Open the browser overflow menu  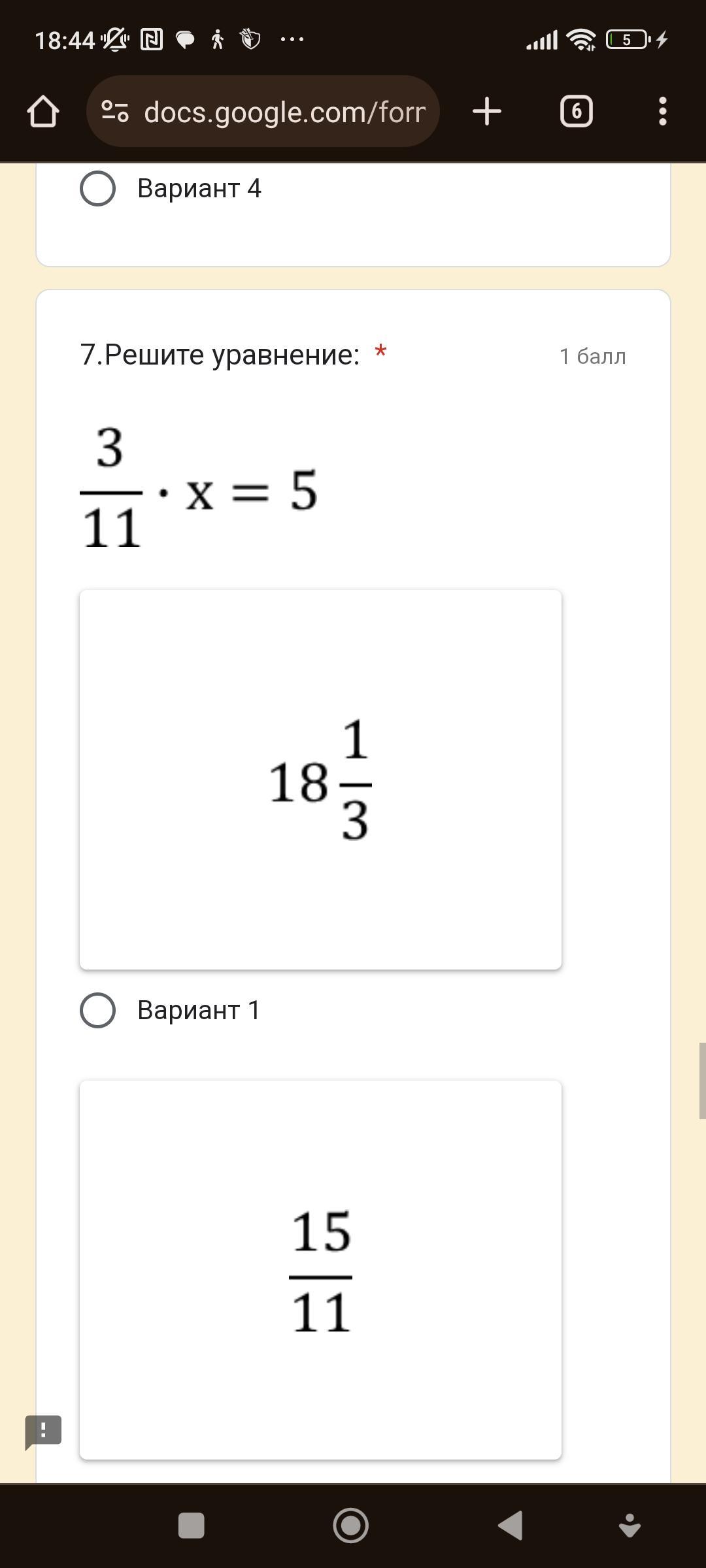(x=663, y=112)
